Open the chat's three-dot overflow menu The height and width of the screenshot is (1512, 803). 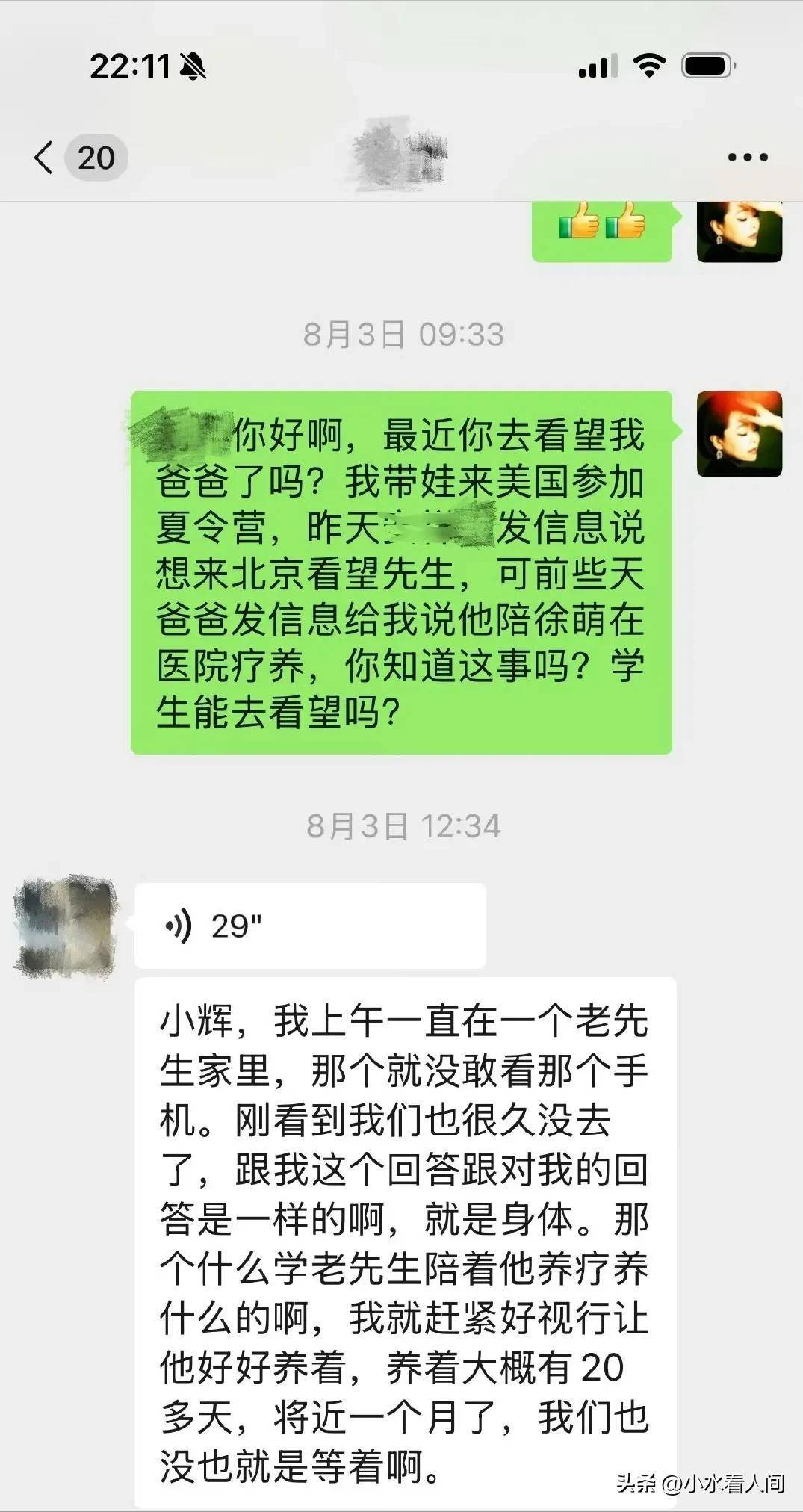click(x=748, y=158)
